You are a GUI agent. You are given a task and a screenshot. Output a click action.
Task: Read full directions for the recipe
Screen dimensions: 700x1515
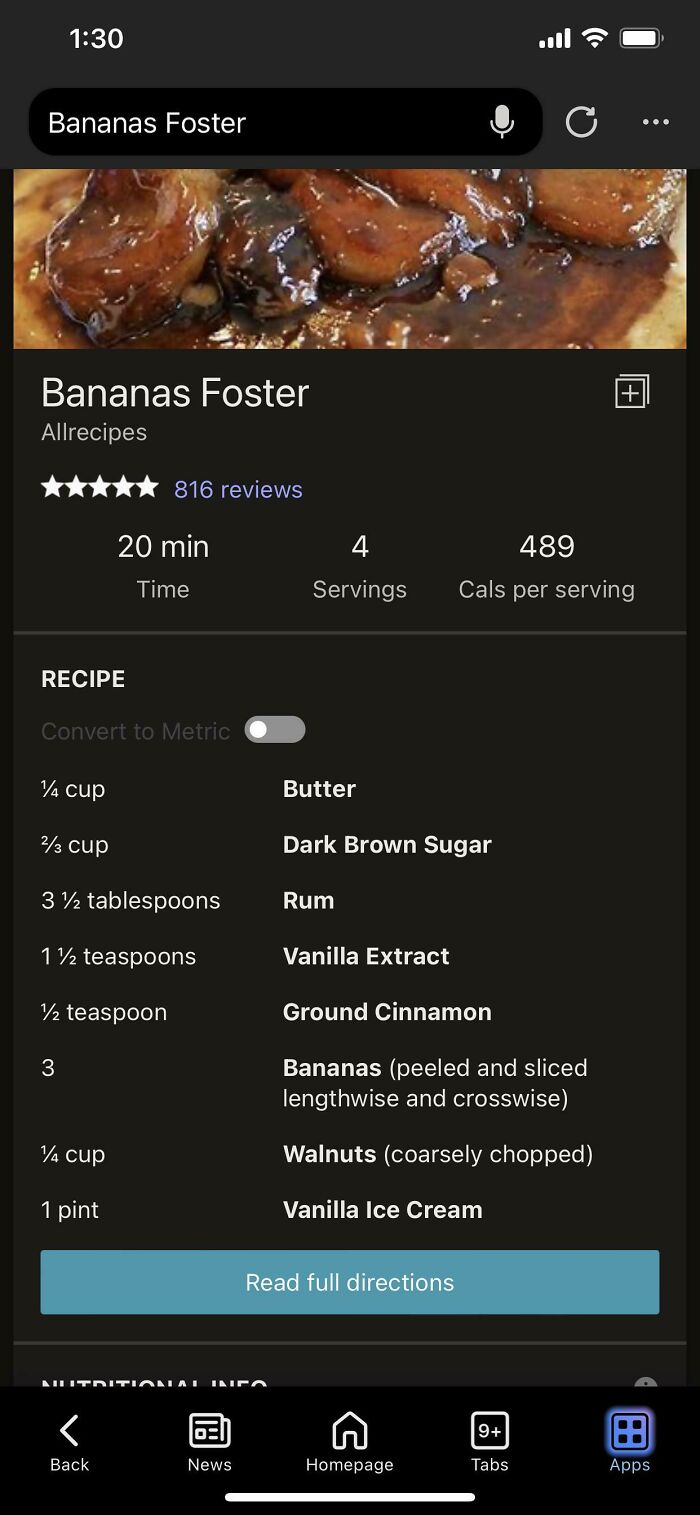tap(350, 1282)
